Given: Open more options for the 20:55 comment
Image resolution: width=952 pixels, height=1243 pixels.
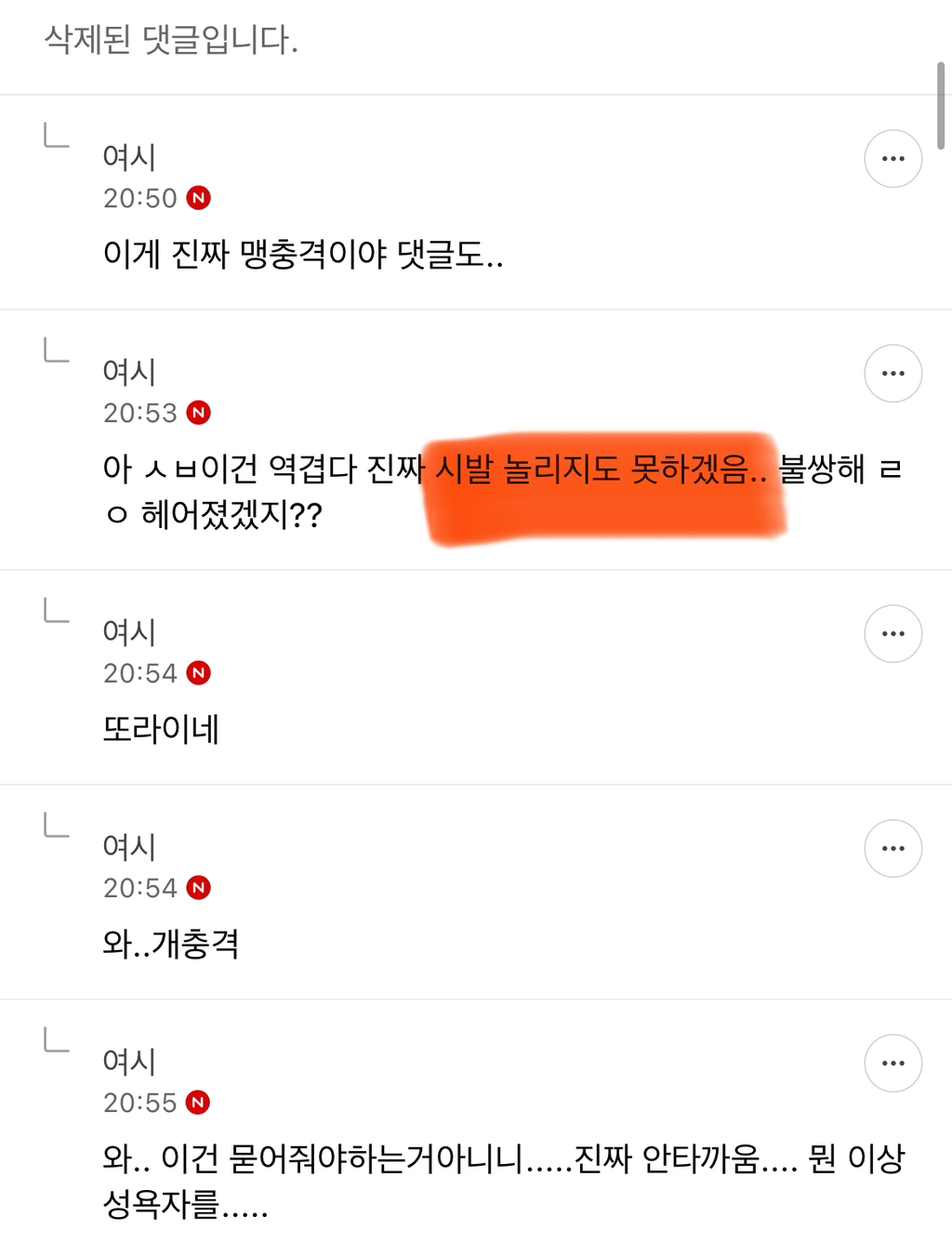Looking at the screenshot, I should click(892, 1064).
